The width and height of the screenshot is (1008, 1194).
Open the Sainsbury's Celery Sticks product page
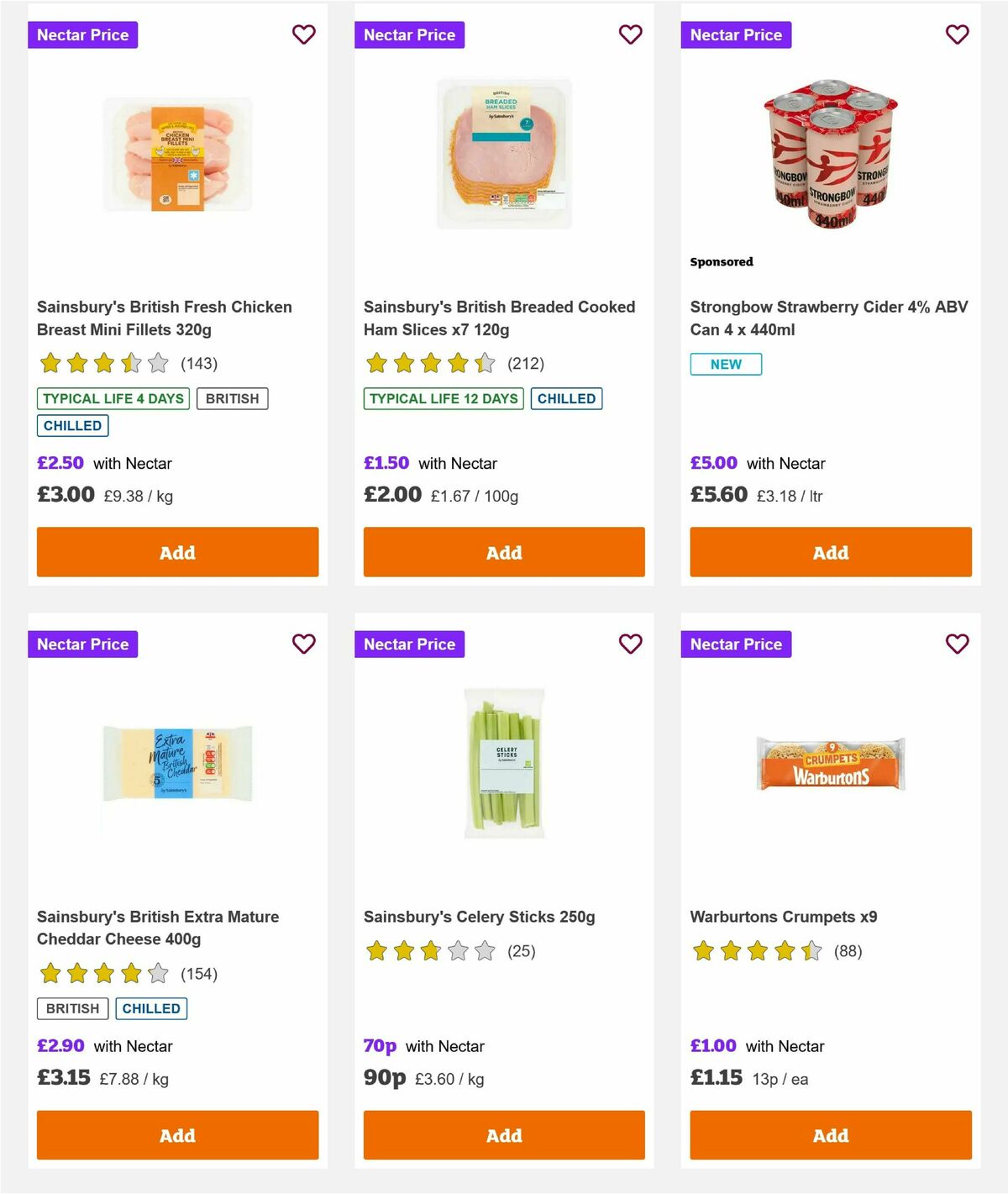[479, 917]
